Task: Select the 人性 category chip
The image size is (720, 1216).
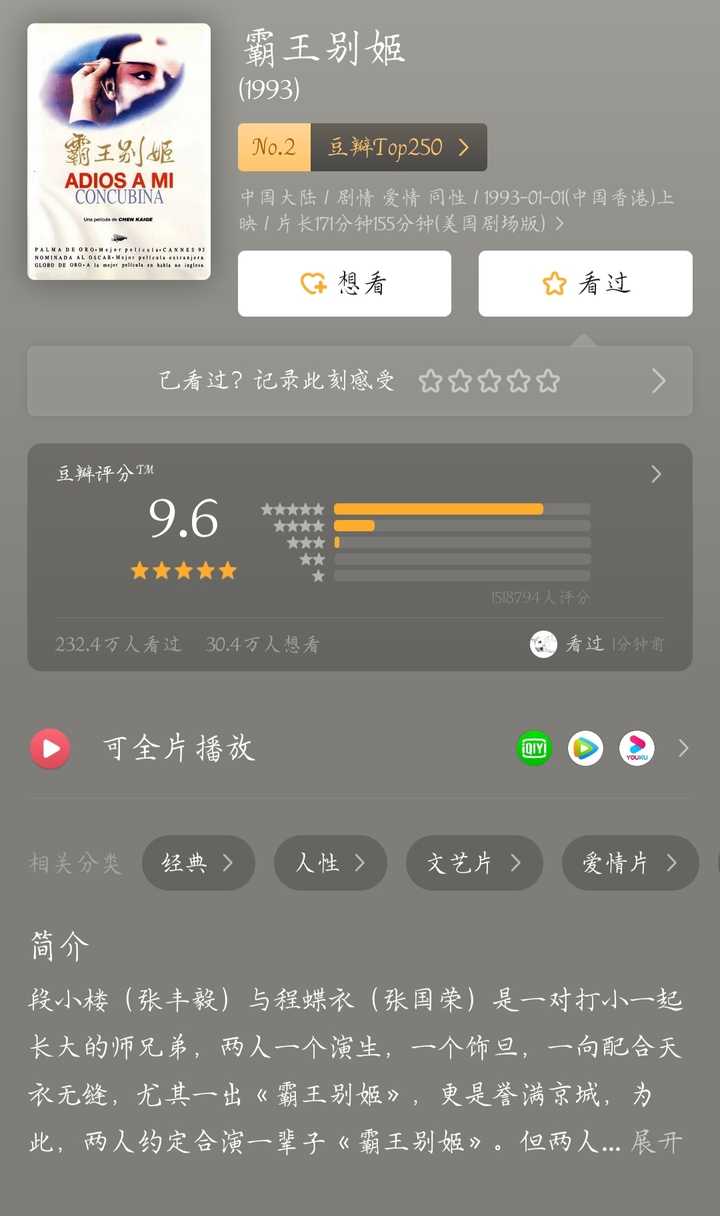Action: click(x=330, y=863)
